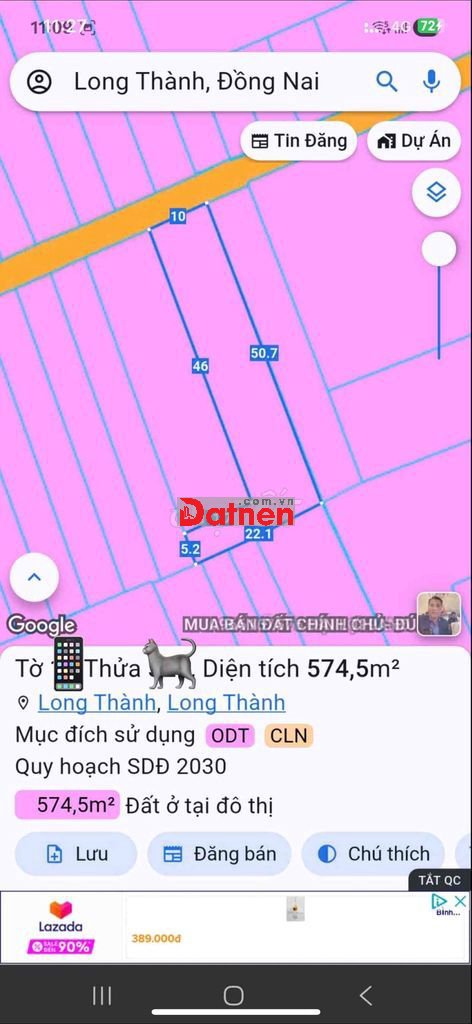The height and width of the screenshot is (1024, 472).
Task: Tap the search magnifier icon
Action: tap(386, 82)
